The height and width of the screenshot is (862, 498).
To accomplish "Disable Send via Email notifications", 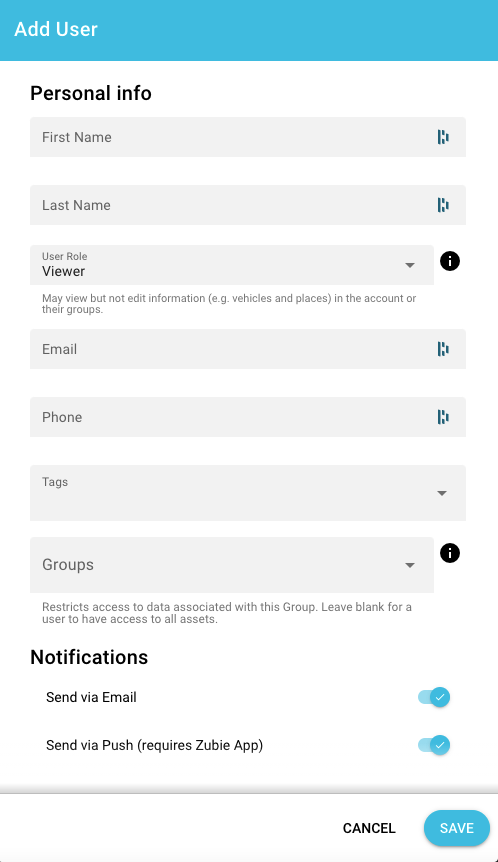I will click(x=434, y=697).
